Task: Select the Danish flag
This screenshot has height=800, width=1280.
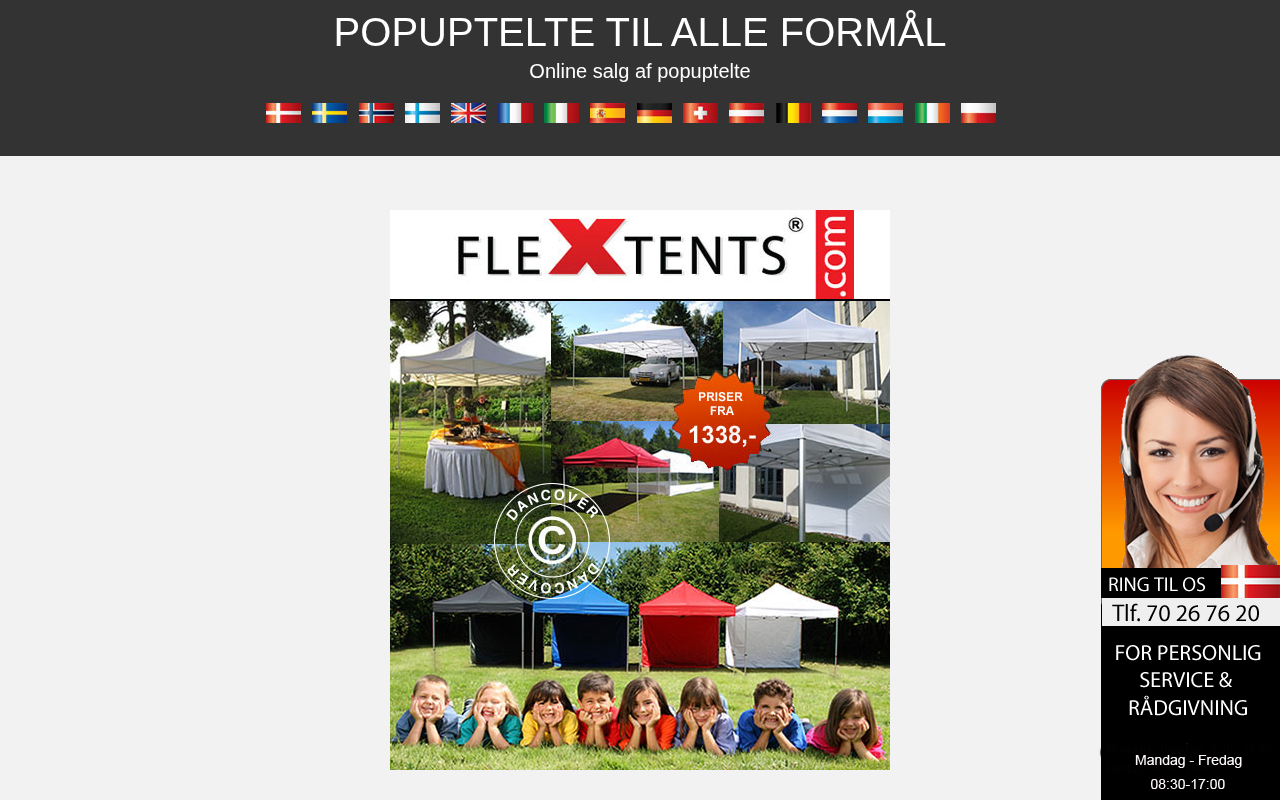Action: tap(283, 113)
